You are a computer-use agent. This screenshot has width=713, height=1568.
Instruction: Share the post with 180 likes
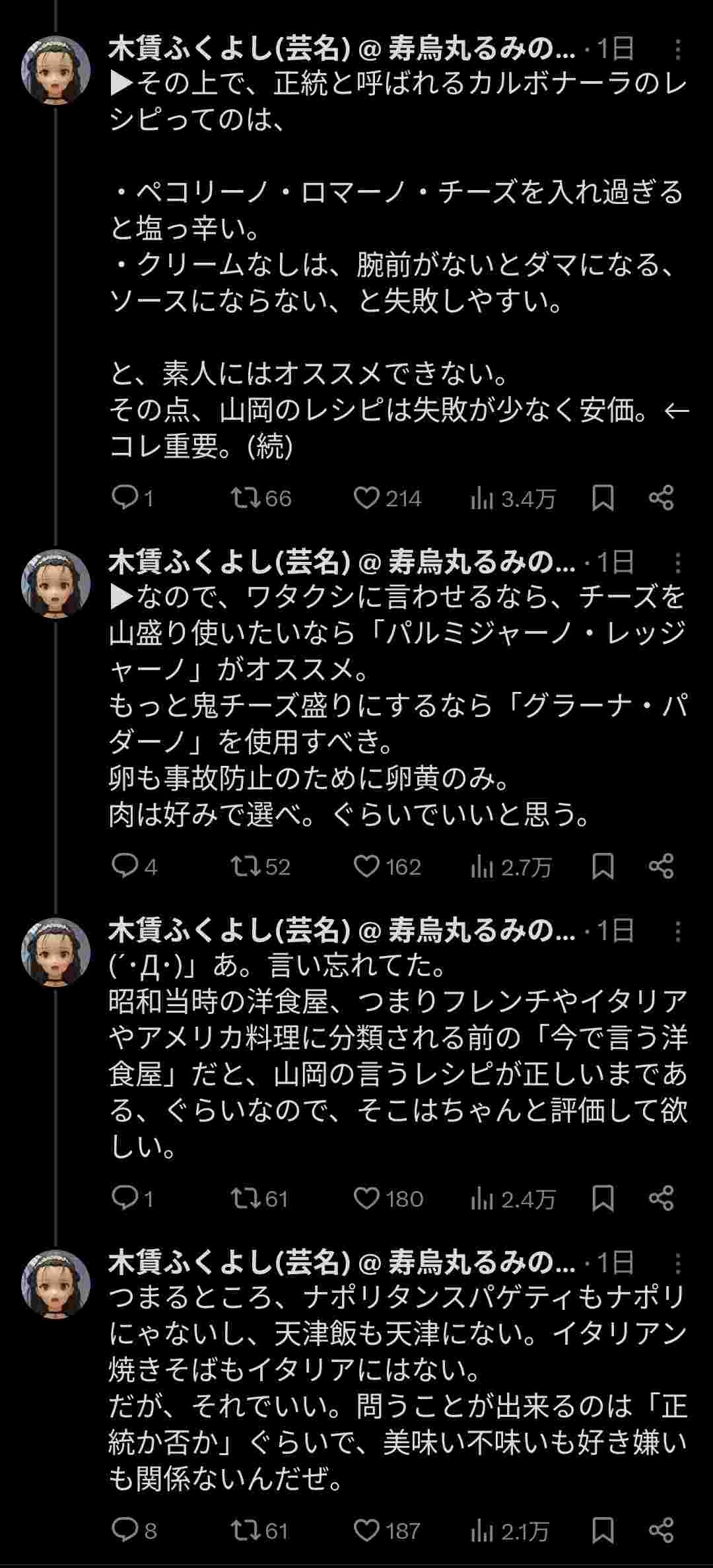(661, 1198)
